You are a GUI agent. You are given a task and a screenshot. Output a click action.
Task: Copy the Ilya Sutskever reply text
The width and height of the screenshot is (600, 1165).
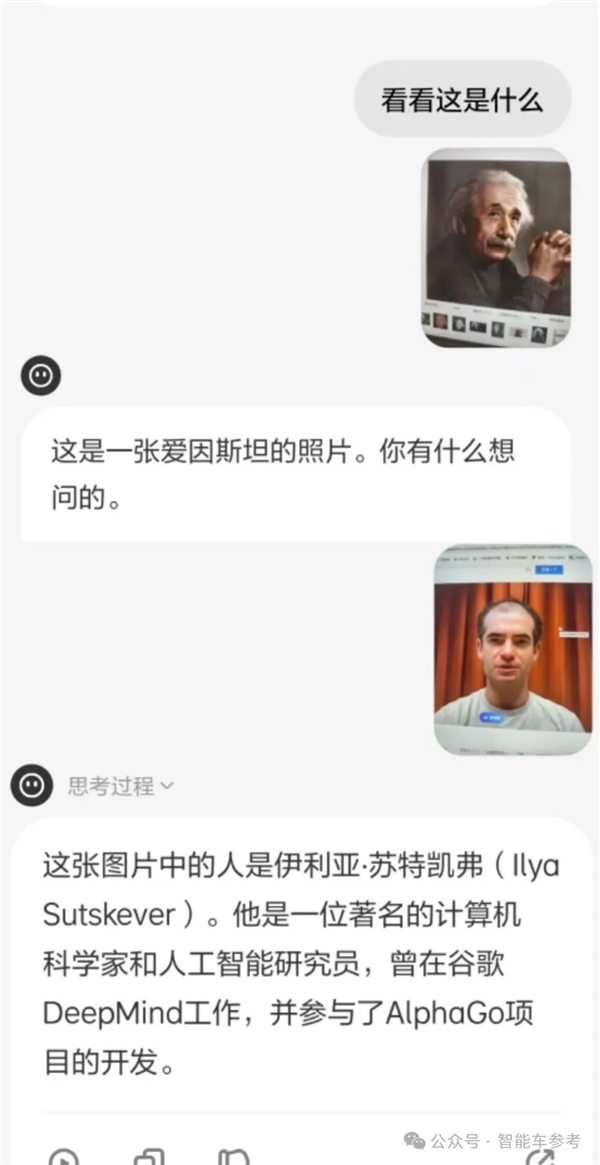pyautogui.click(x=148, y=1157)
